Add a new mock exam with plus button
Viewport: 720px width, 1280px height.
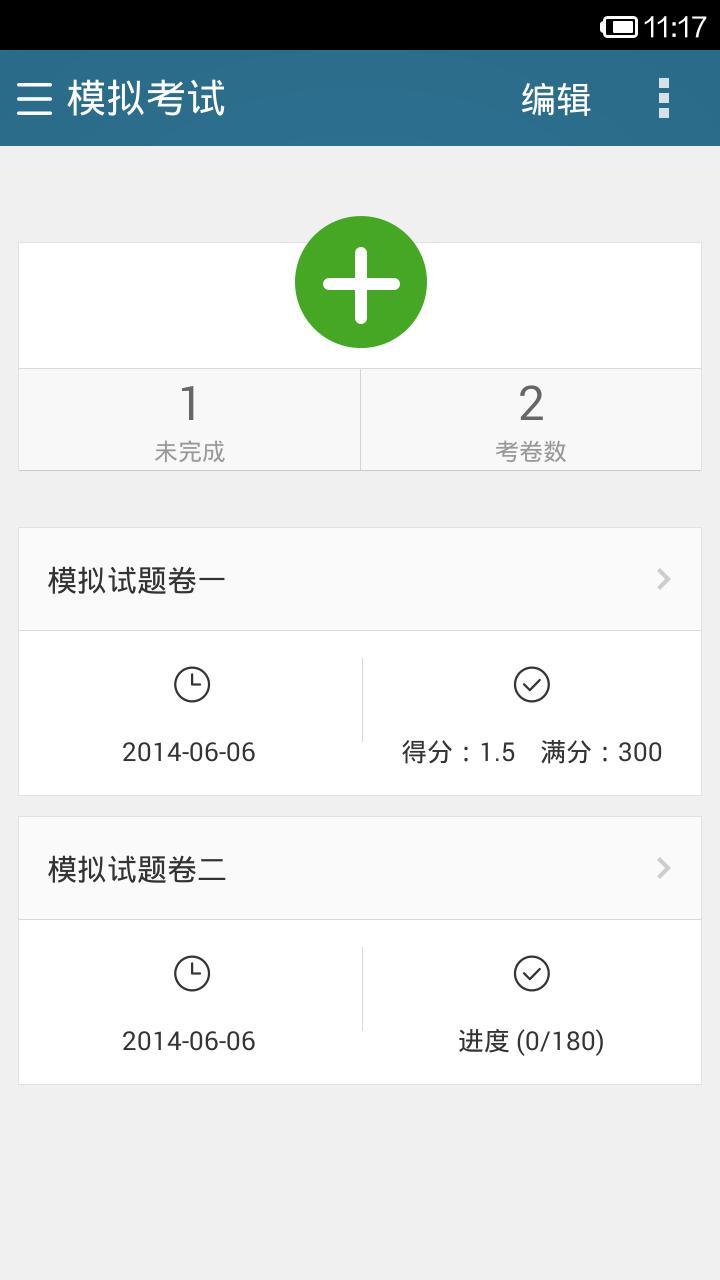pyautogui.click(x=361, y=282)
